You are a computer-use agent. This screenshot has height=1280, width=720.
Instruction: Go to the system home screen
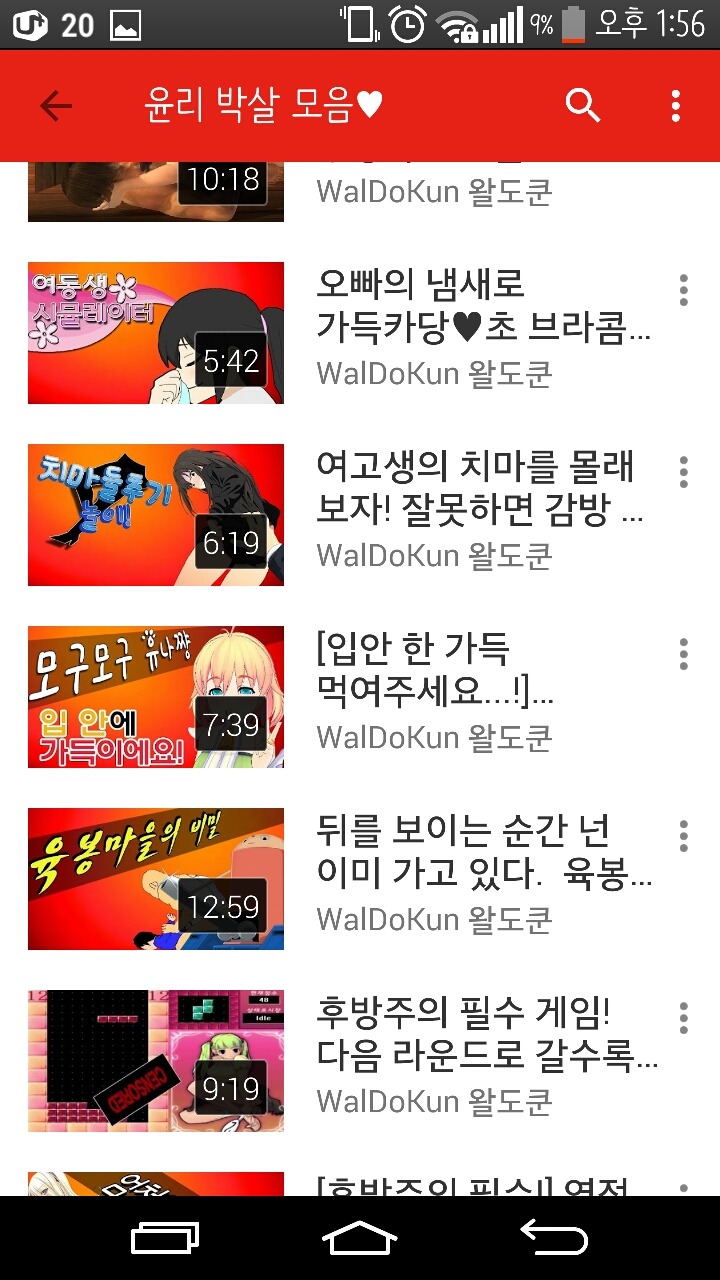(360, 1239)
